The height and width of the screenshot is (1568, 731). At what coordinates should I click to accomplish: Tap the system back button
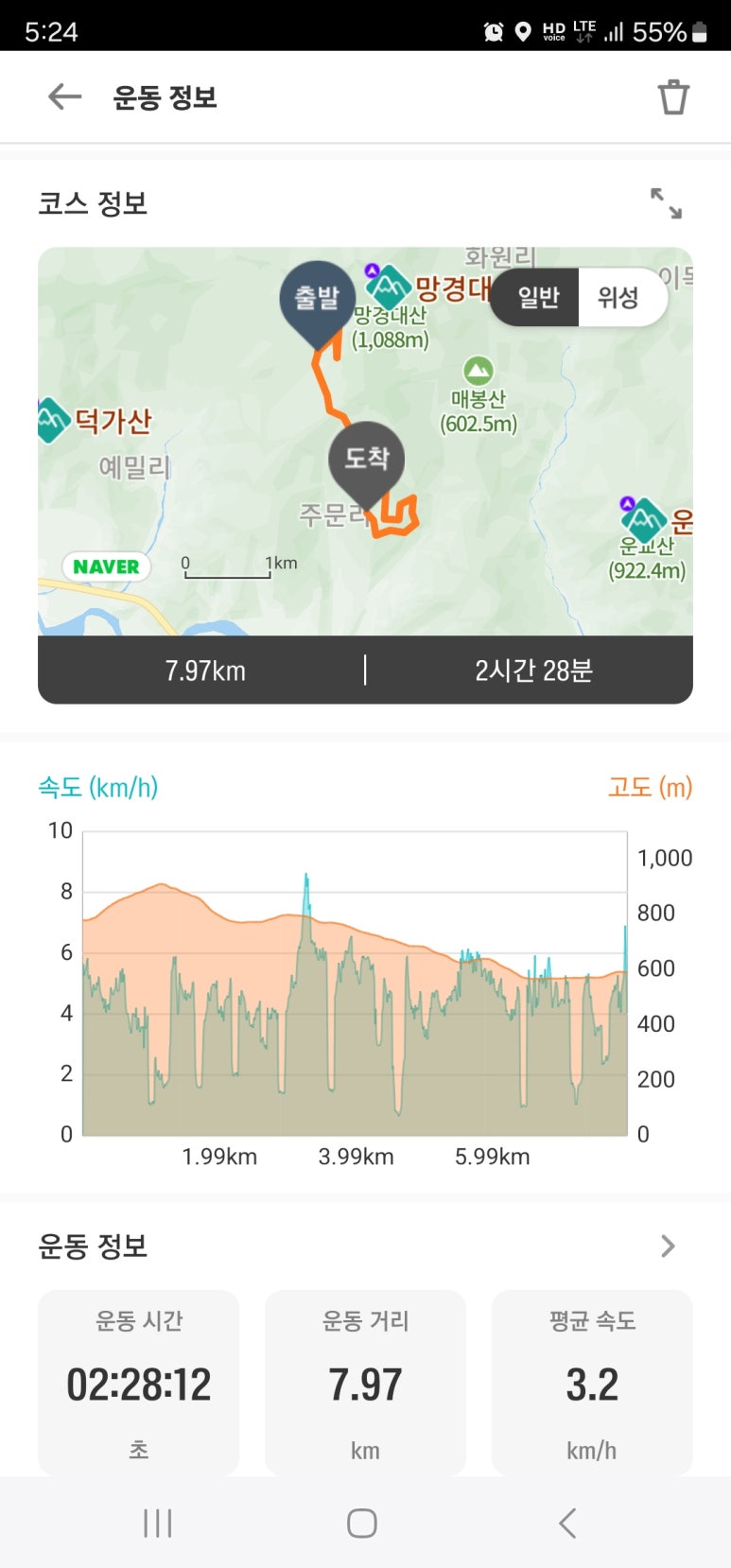(567, 1523)
